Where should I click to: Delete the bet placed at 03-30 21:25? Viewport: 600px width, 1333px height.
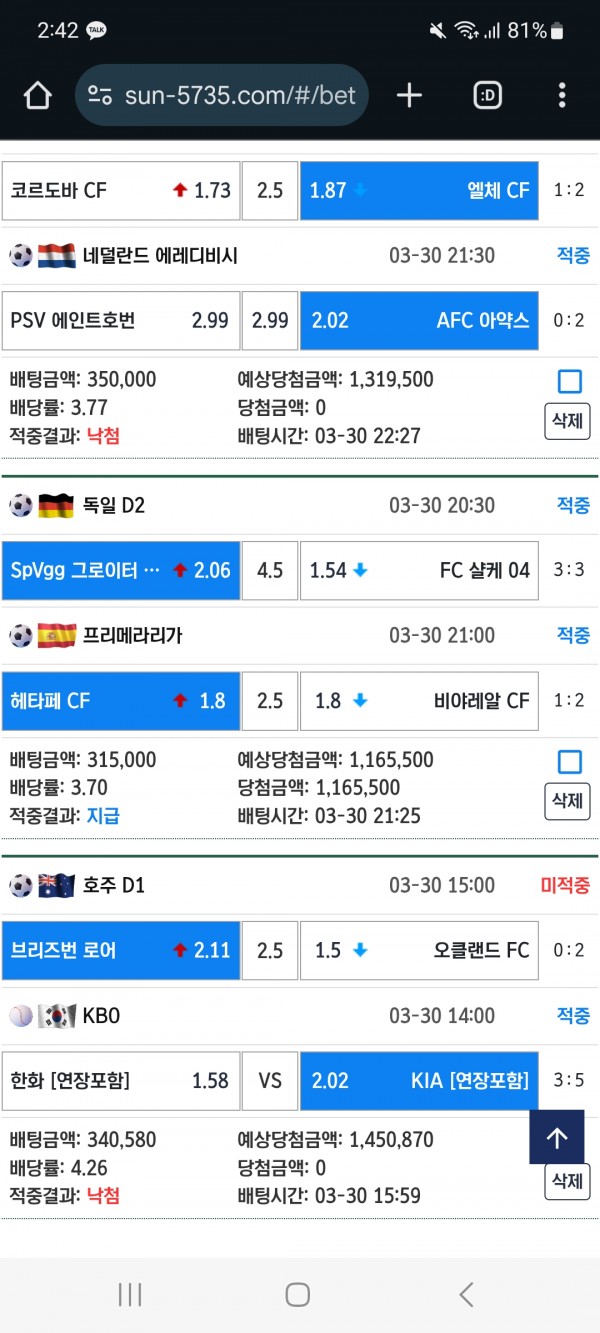click(567, 801)
